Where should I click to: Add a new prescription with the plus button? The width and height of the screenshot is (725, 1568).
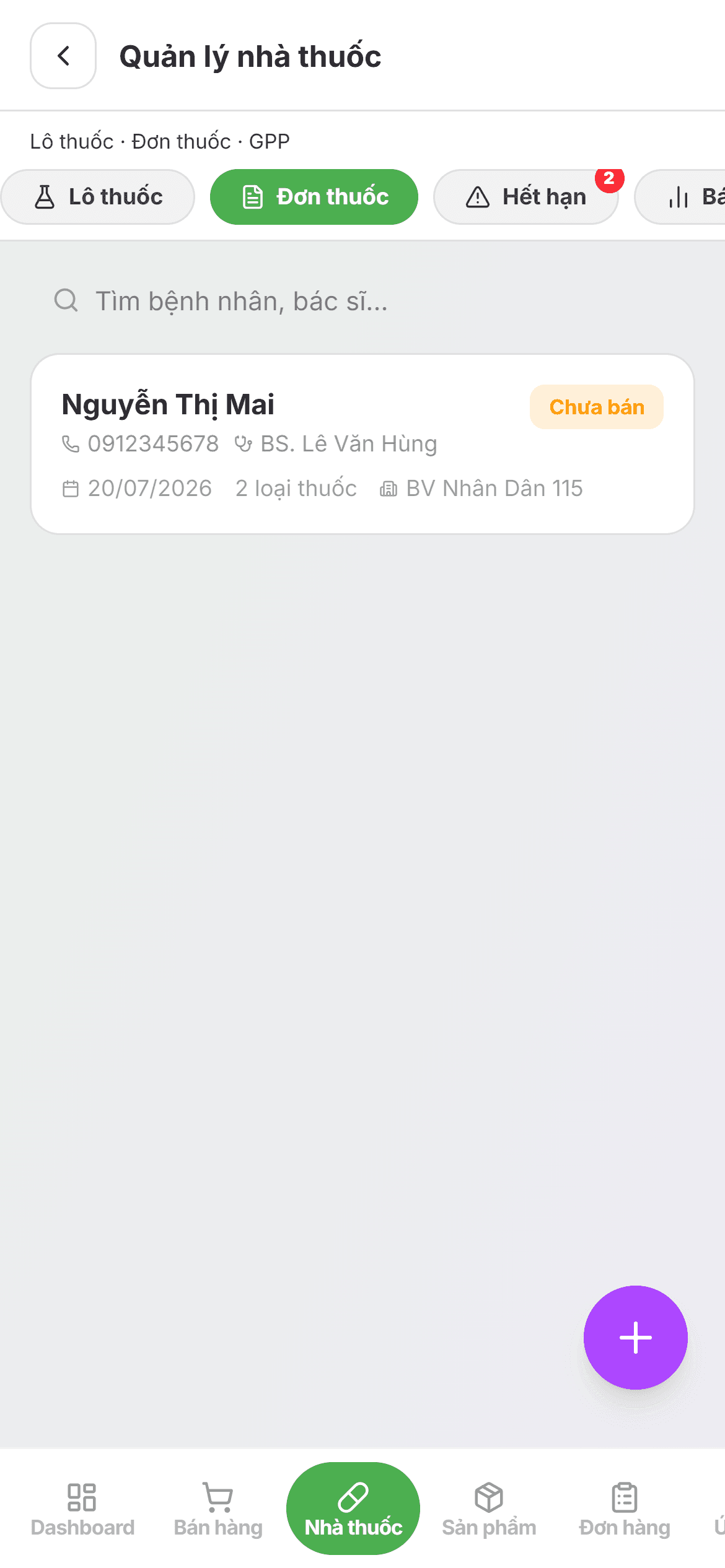click(x=636, y=1338)
